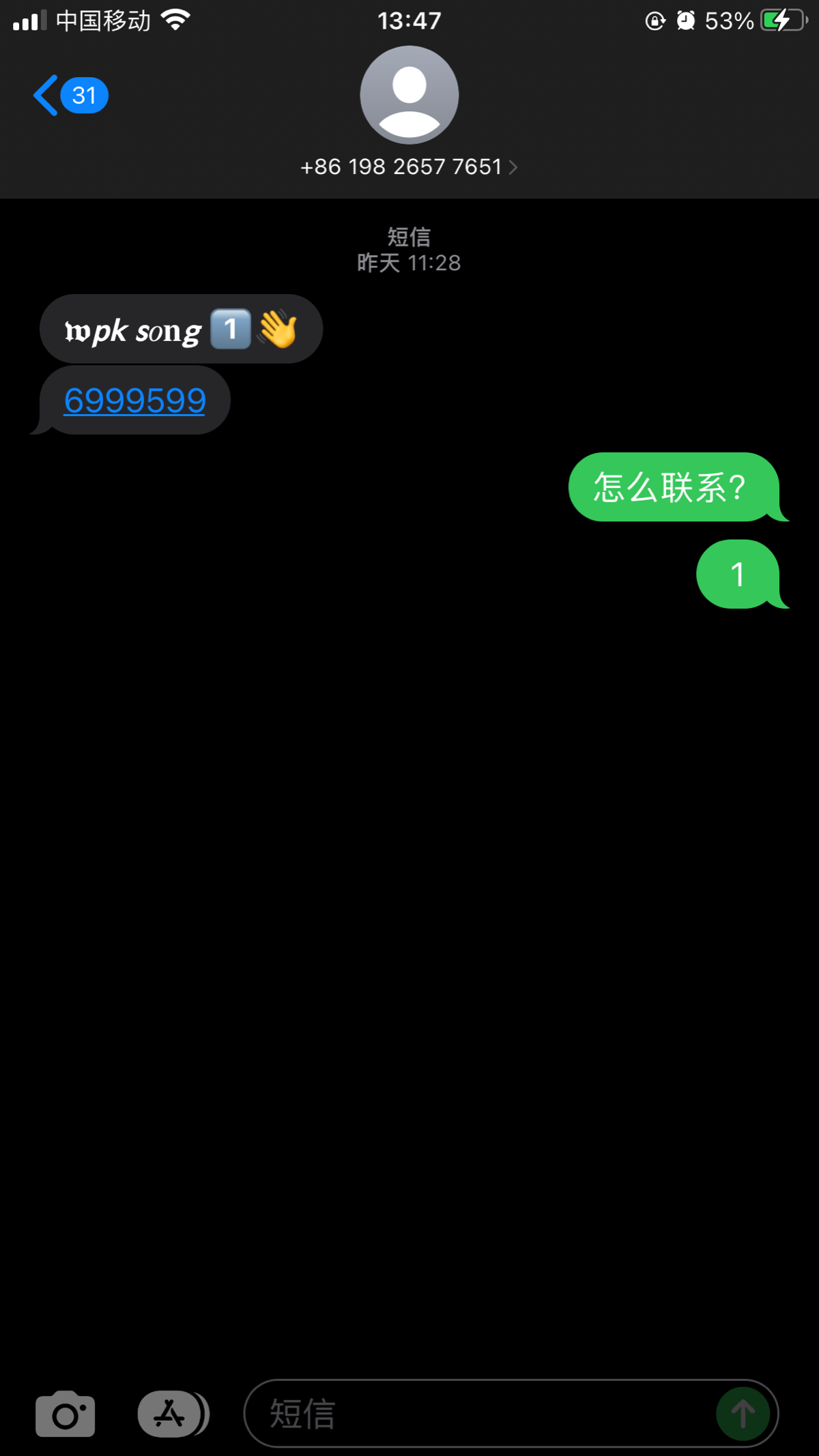
Task: Open contact details for +86 198 2657 7651
Action: click(x=409, y=167)
